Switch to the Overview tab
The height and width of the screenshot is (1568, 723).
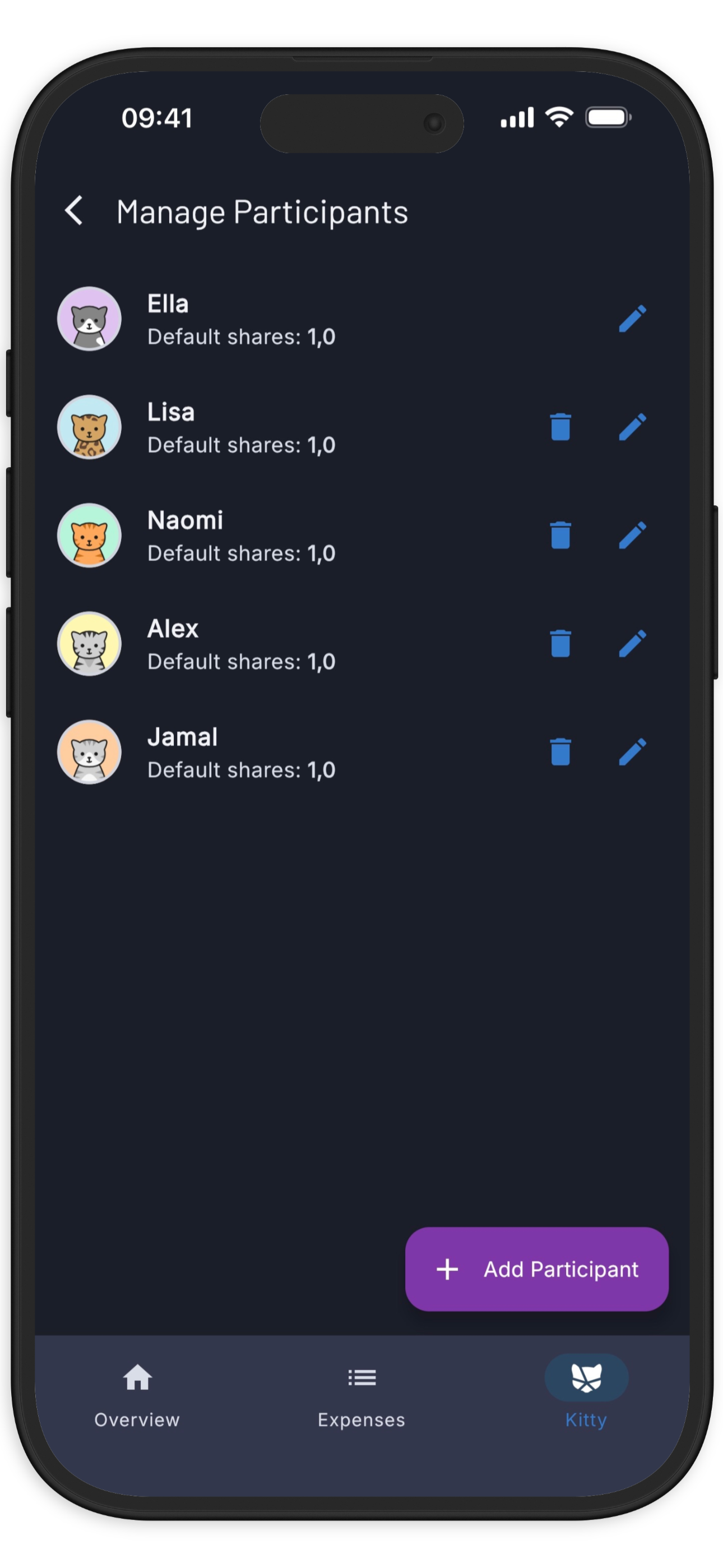tap(137, 1394)
